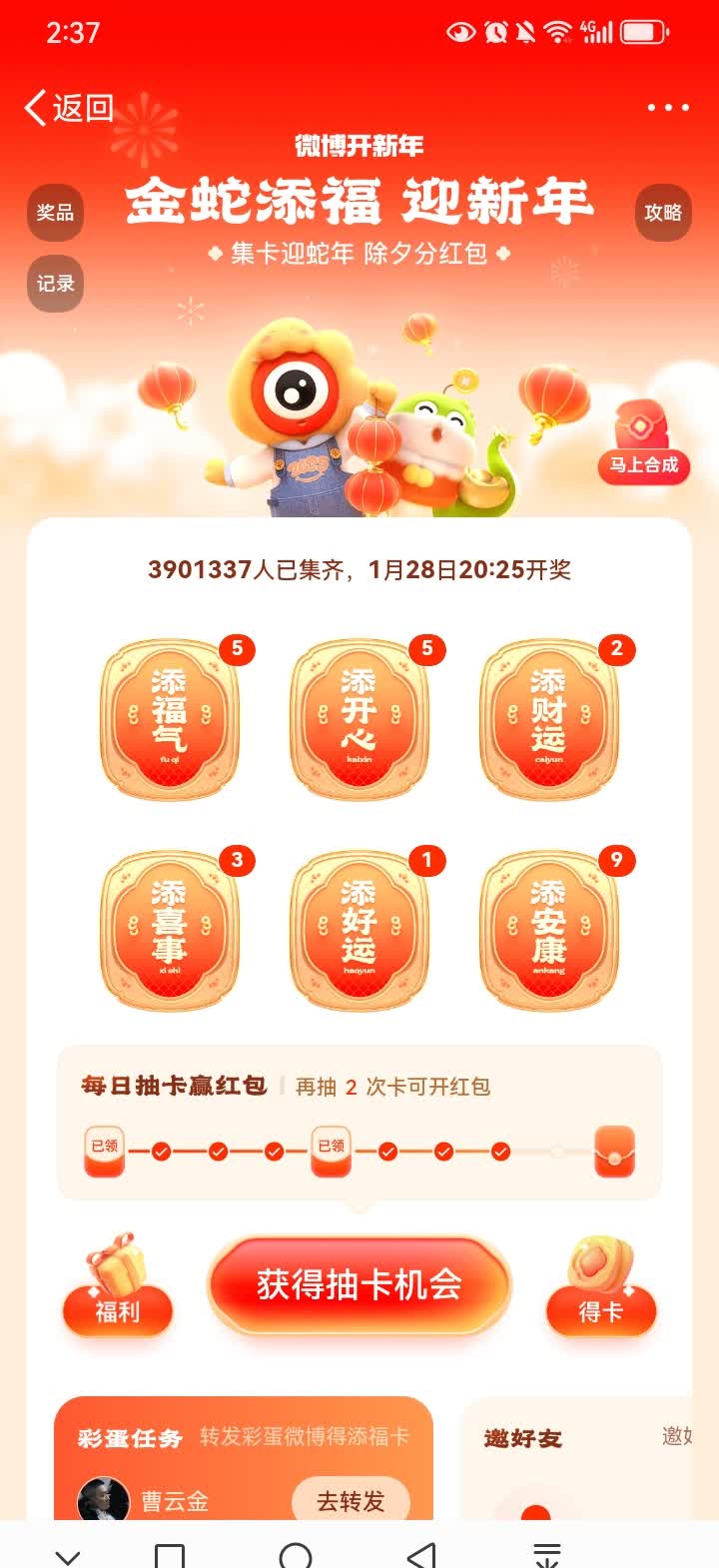Open the 攻略 guide
This screenshot has width=719, height=1568.
(662, 213)
